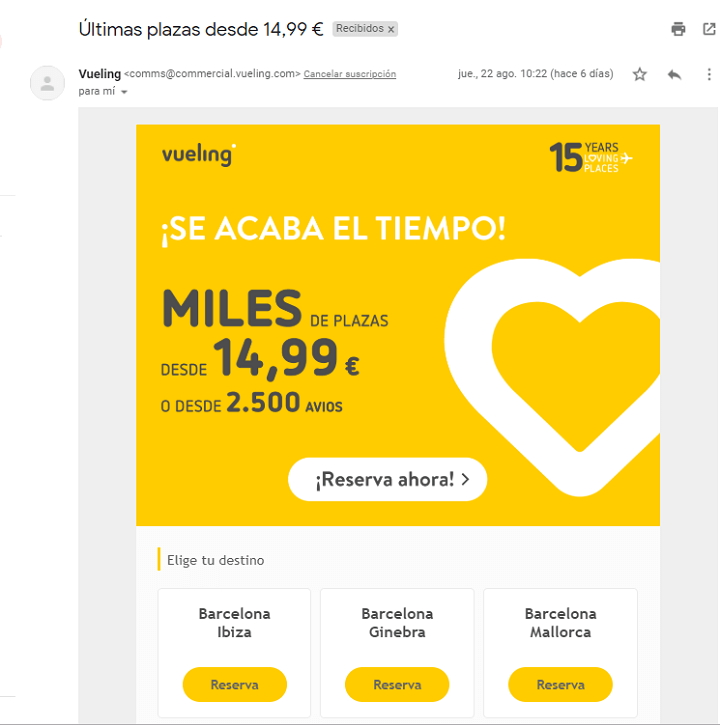Remove the Recibidos label

(391, 30)
